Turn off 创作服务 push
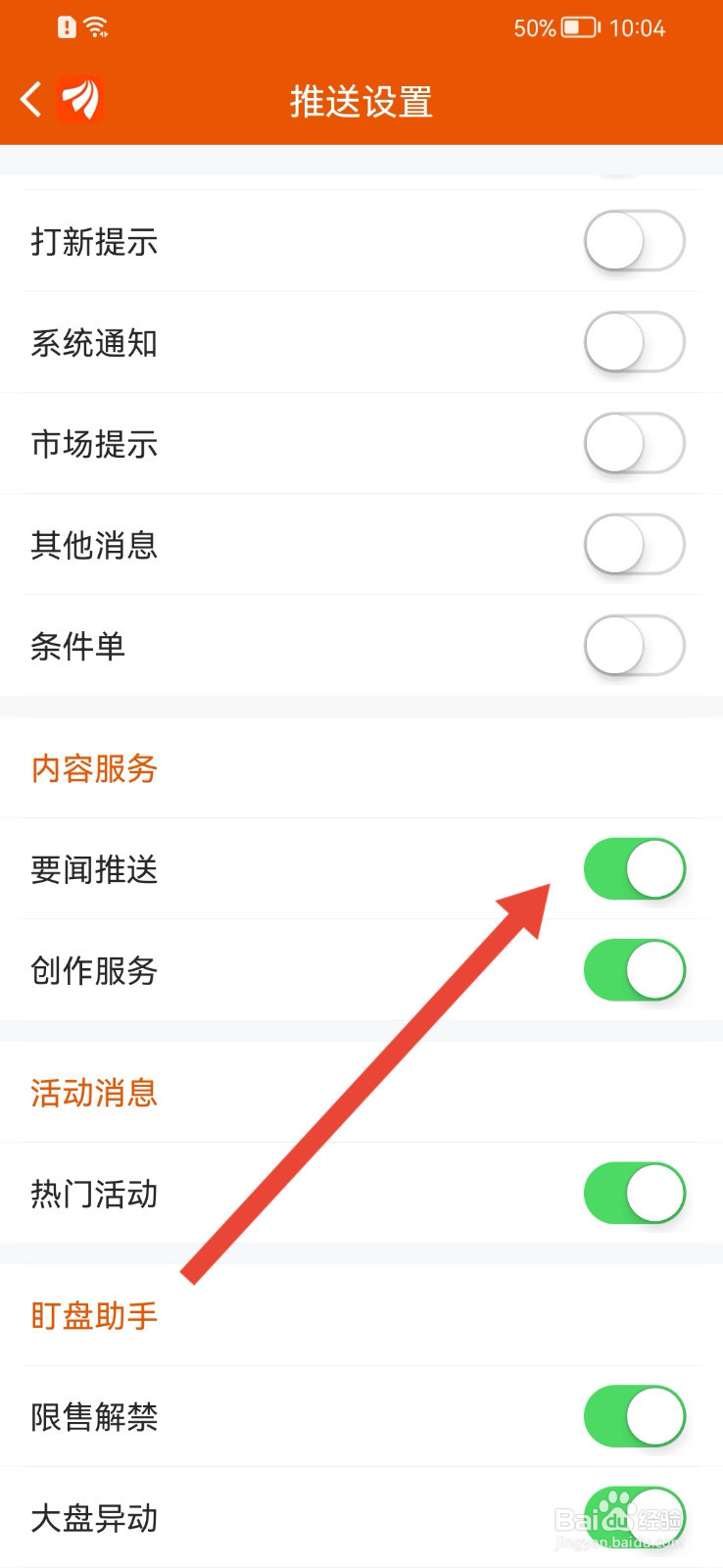 pos(635,969)
